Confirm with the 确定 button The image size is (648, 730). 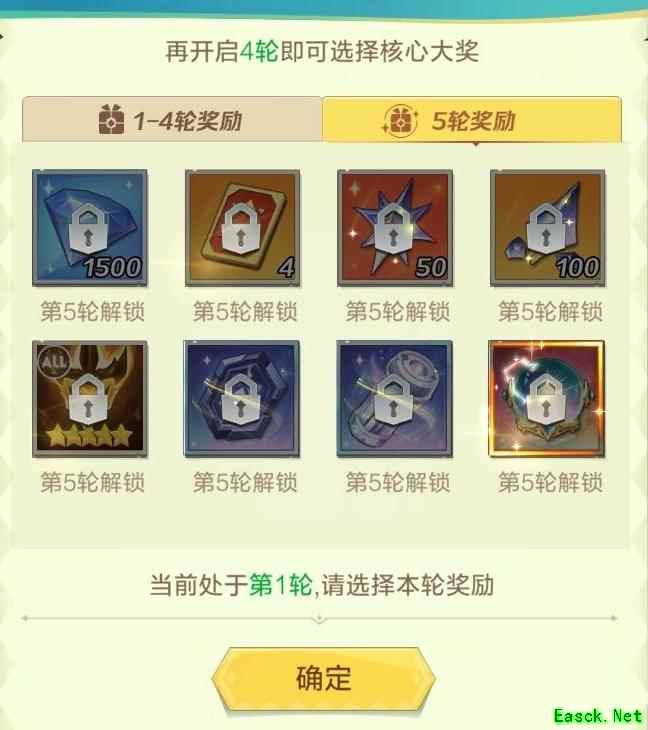pos(323,677)
